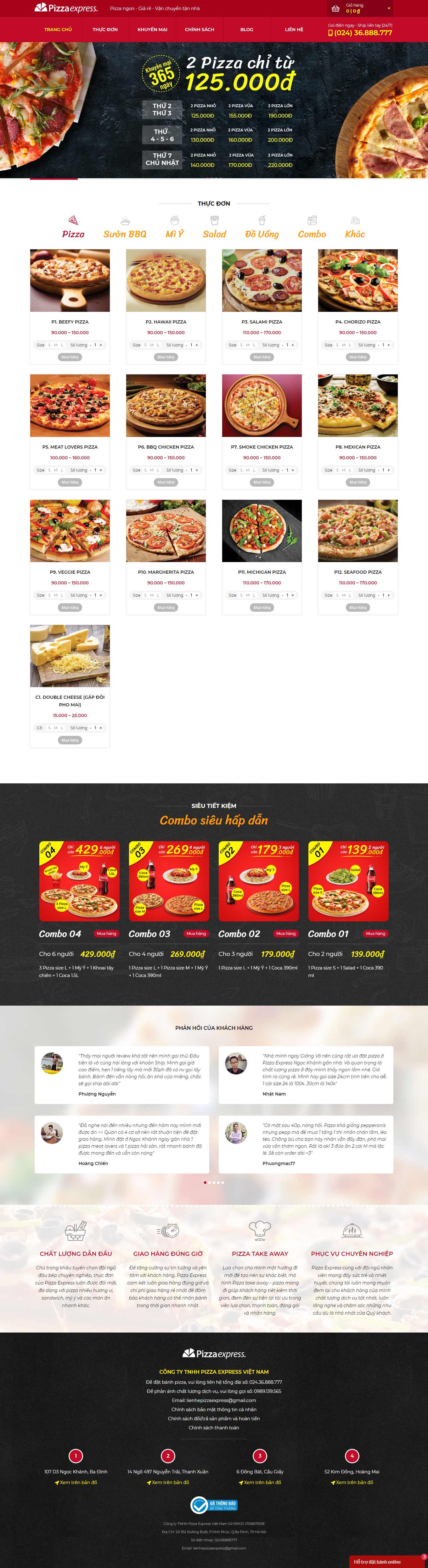
Task: Order Combo 01 with Mua hàng
Action: [375, 933]
